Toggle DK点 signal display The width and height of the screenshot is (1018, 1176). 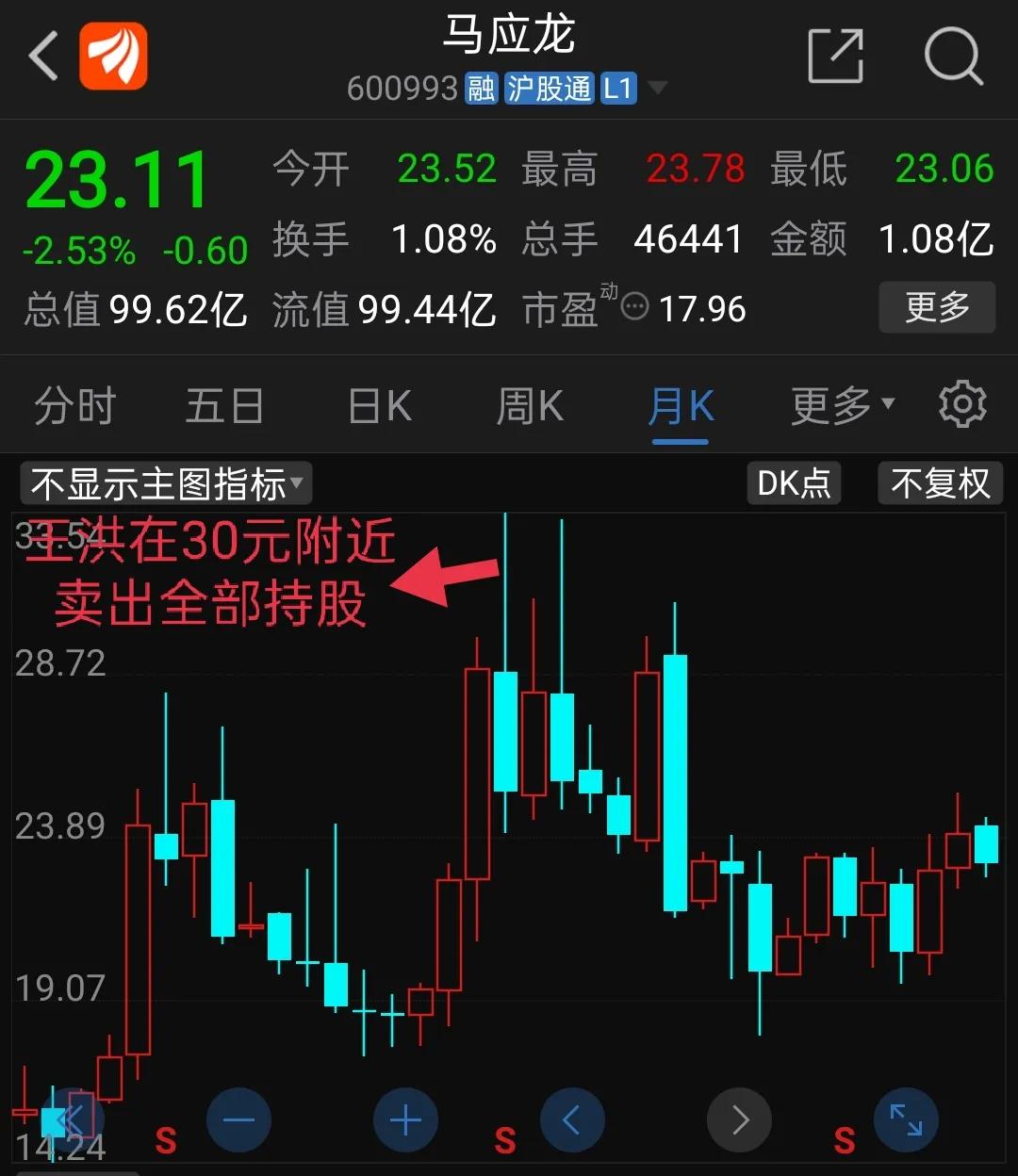tap(794, 482)
